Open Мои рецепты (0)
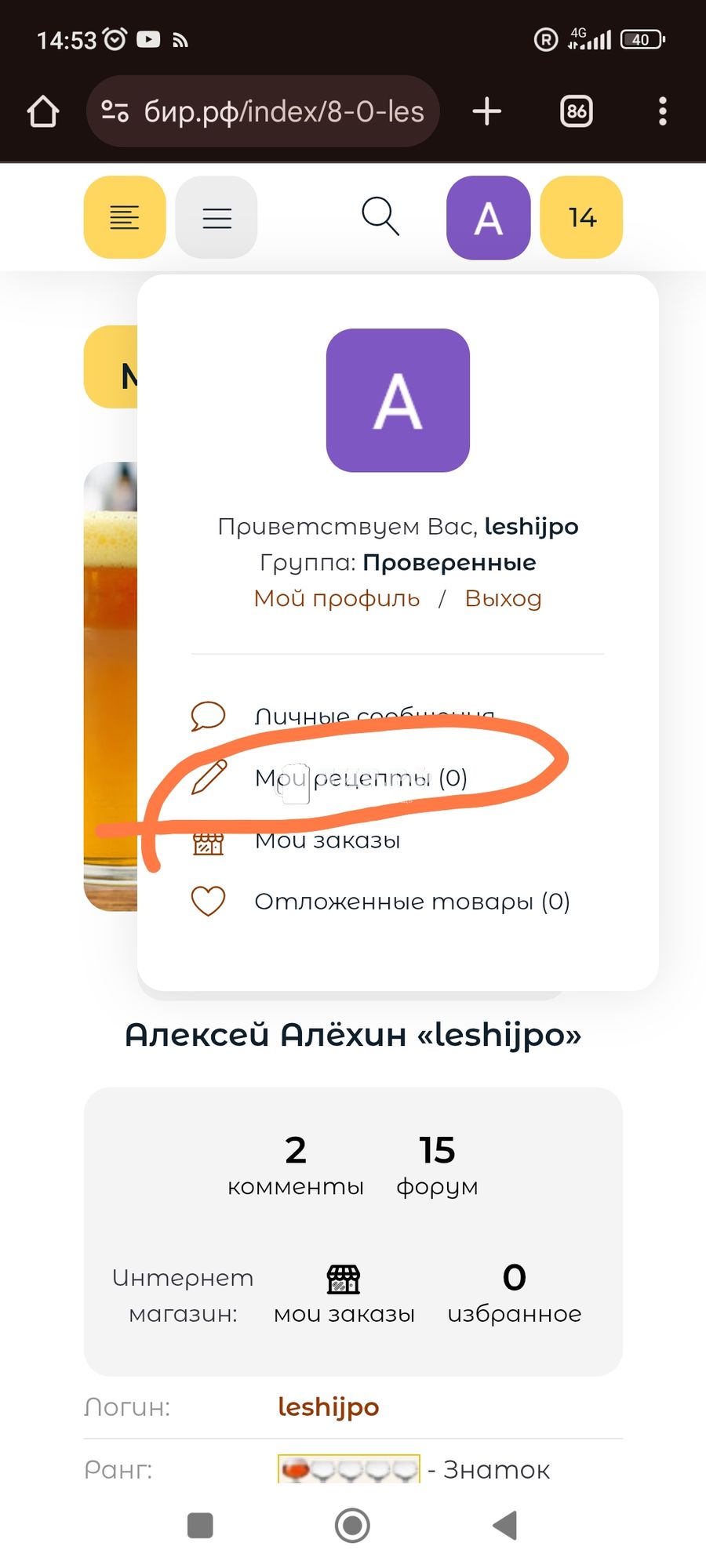This screenshot has height=1568, width=706. click(x=361, y=778)
